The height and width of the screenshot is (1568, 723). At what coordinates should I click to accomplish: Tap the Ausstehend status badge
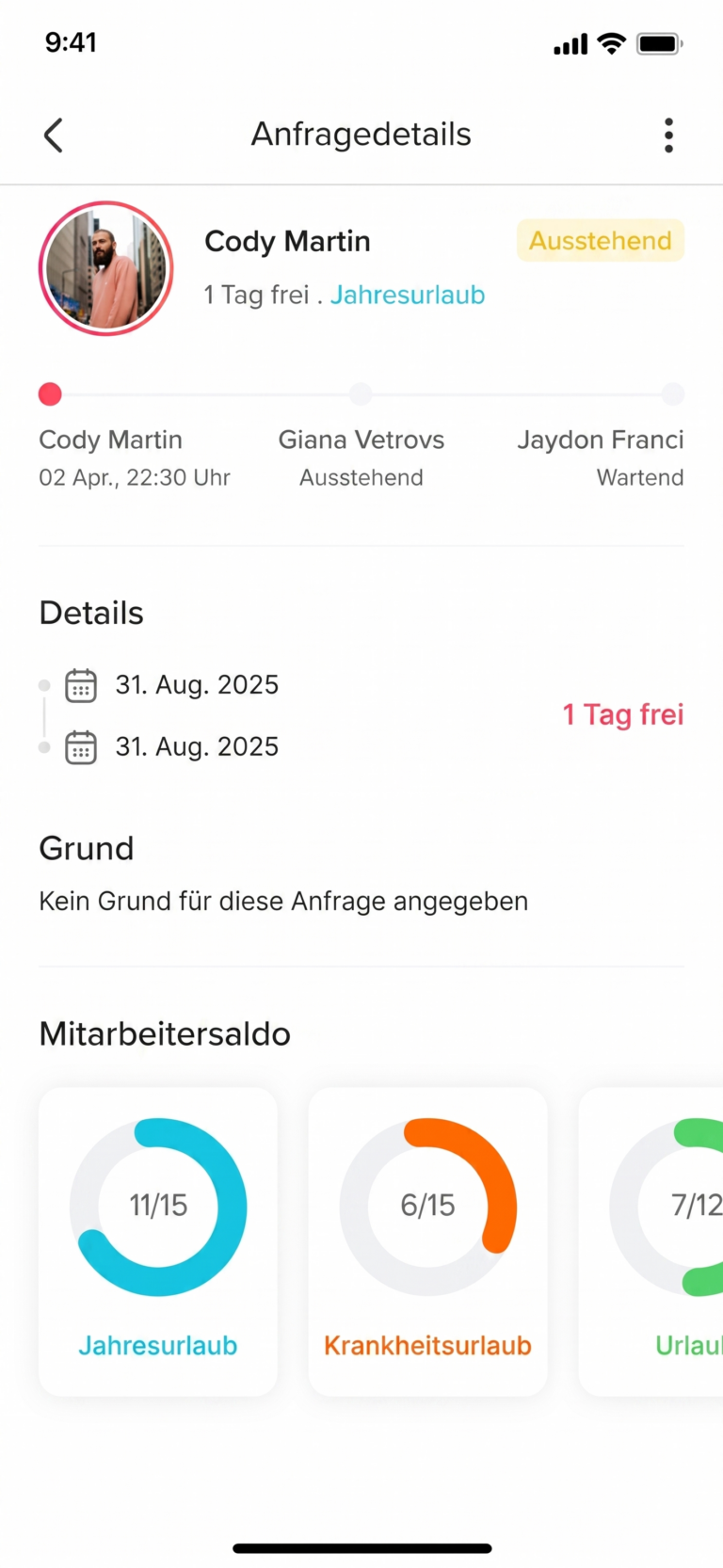[x=600, y=240]
